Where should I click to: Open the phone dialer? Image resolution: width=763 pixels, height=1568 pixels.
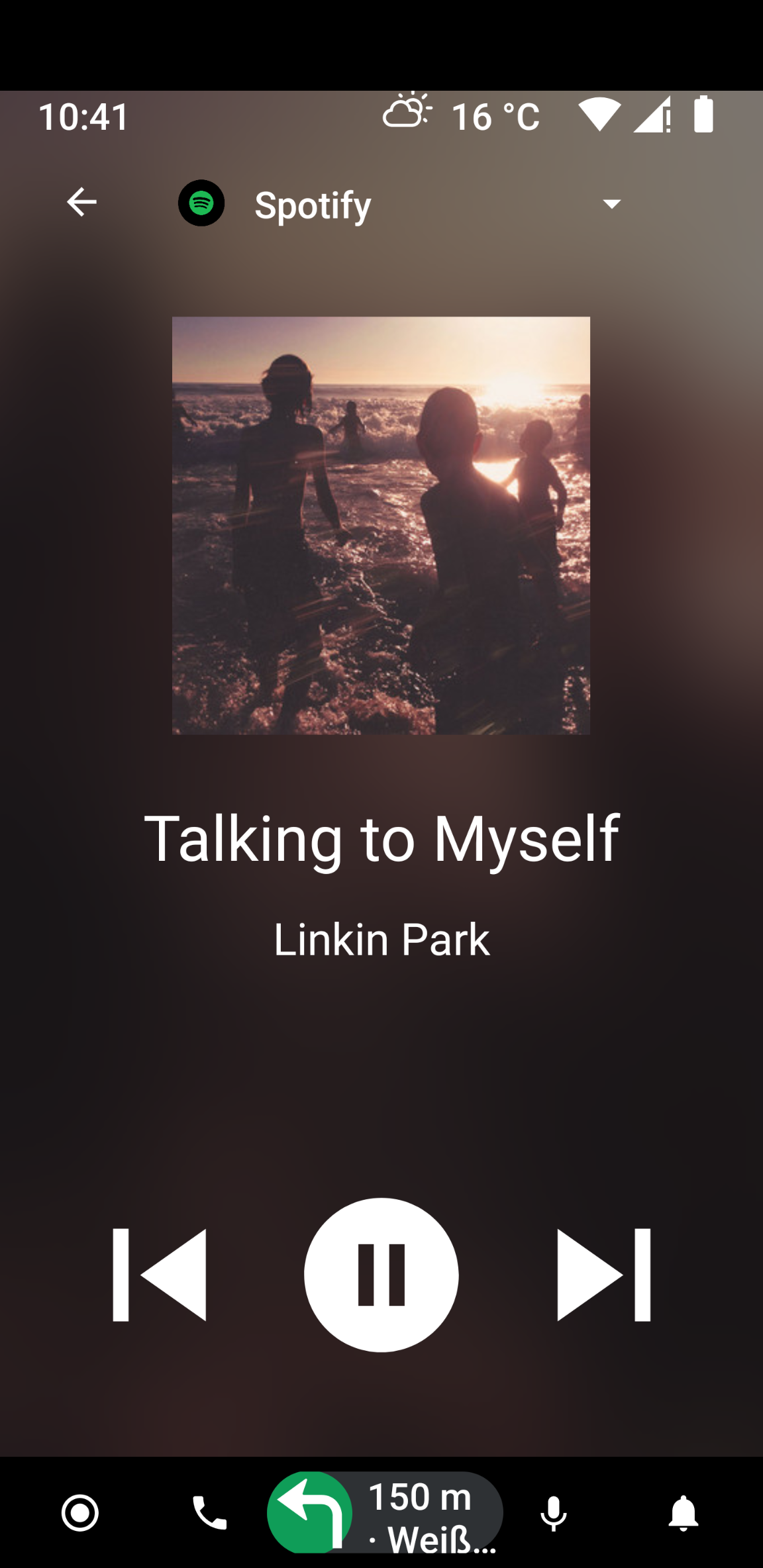(x=209, y=1513)
